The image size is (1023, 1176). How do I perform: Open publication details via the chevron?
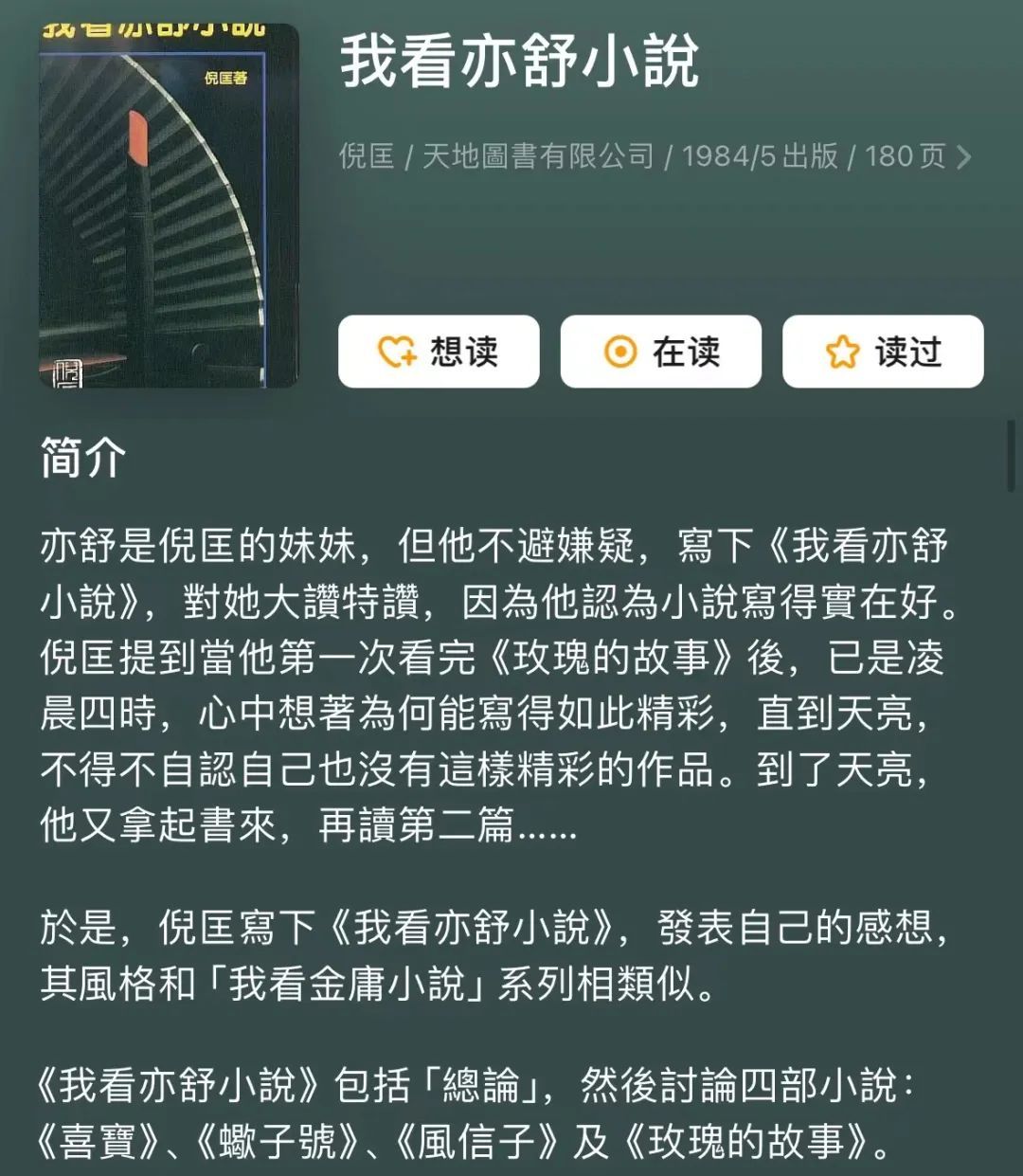click(x=963, y=156)
